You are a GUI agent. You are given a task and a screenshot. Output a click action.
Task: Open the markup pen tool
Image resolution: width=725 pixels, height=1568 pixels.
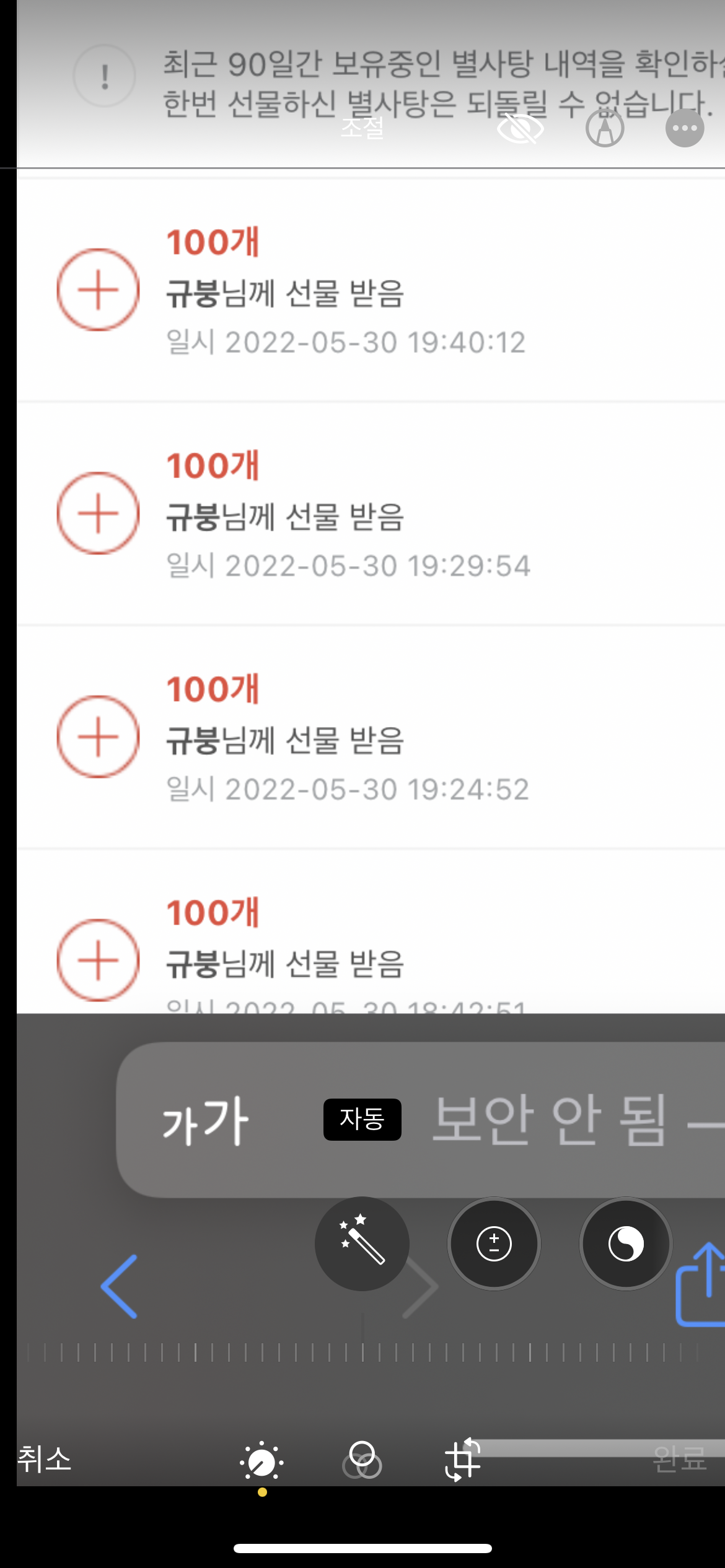[605, 129]
